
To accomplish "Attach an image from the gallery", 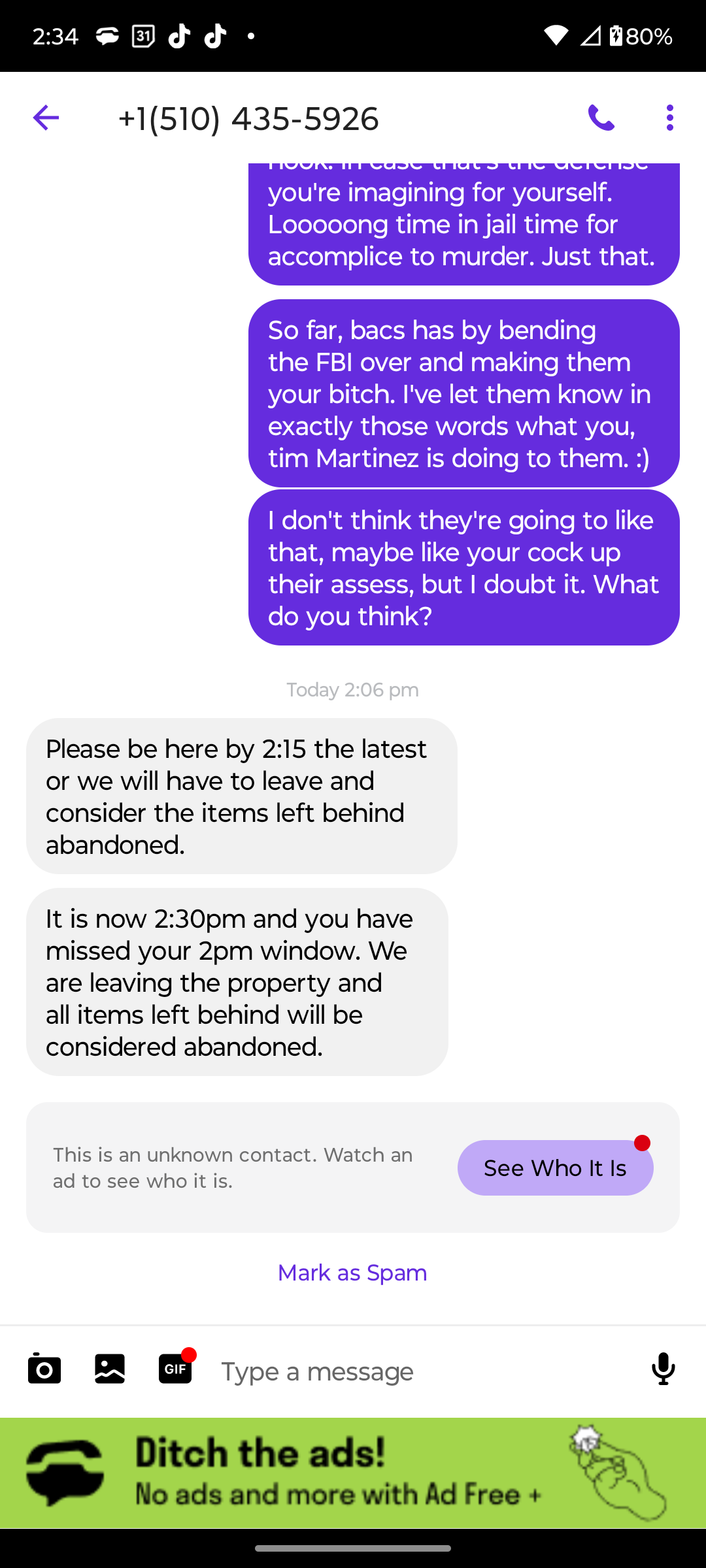I will coord(110,1369).
